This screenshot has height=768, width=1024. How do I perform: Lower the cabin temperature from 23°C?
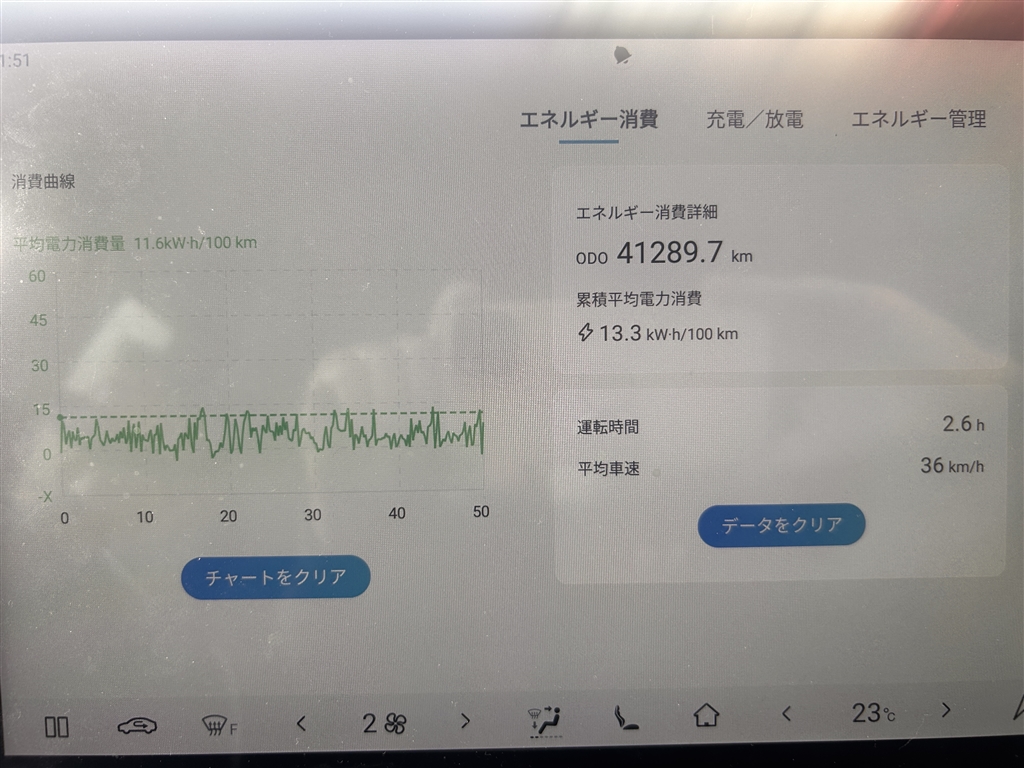787,713
